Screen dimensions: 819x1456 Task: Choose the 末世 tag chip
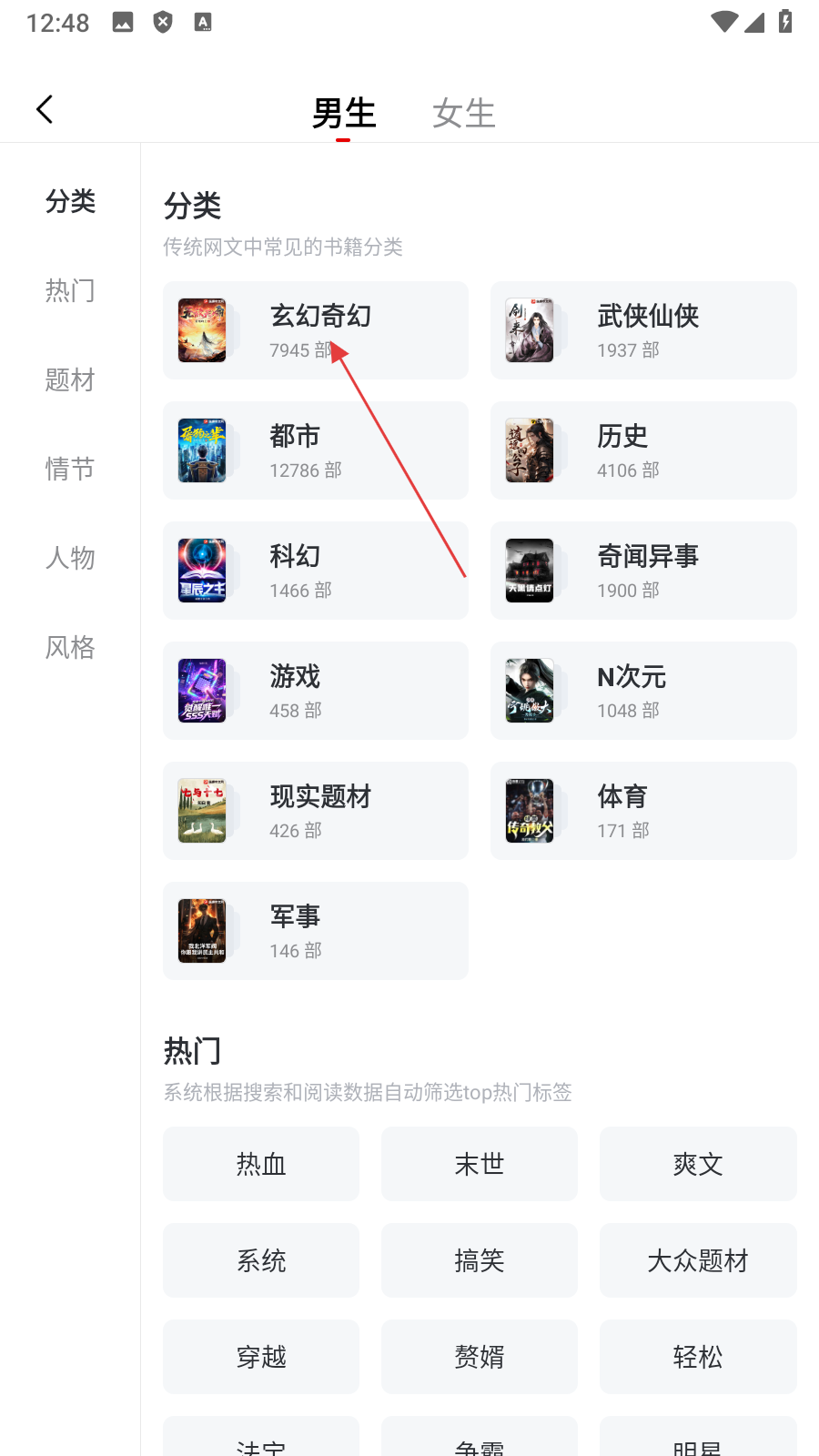point(480,1164)
